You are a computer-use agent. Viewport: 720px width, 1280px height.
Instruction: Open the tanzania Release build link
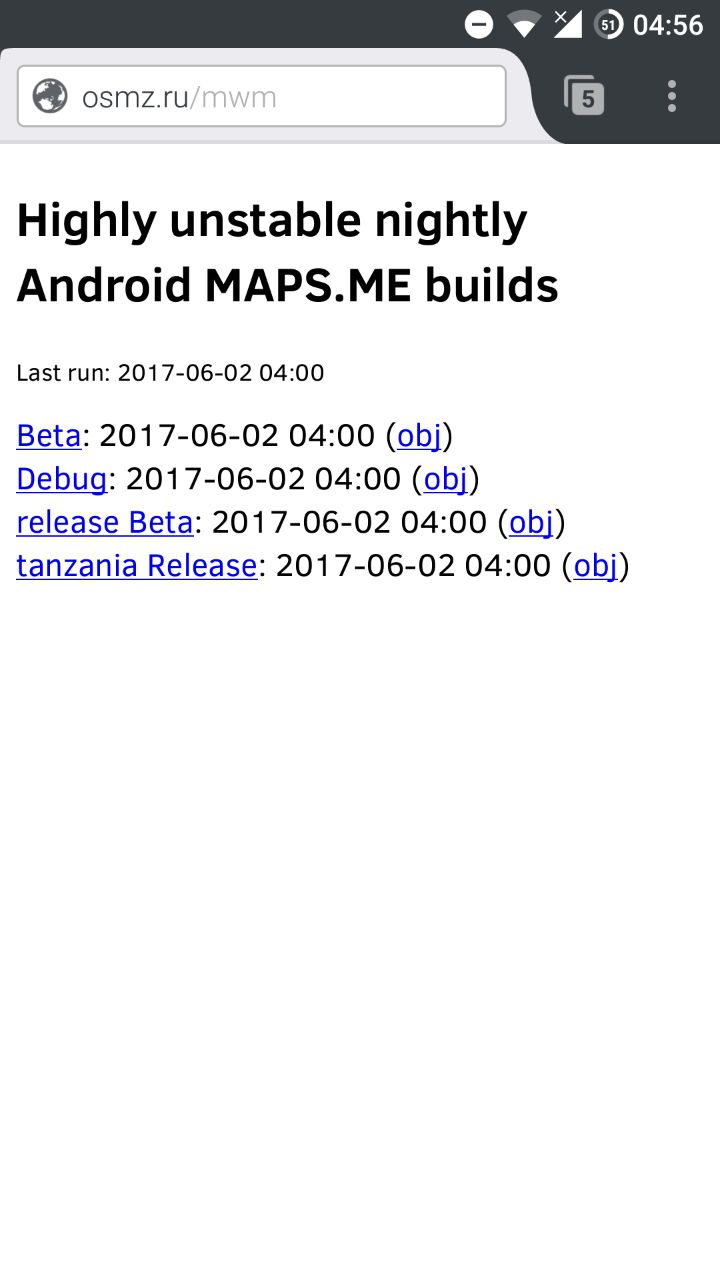pyautogui.click(x=137, y=565)
